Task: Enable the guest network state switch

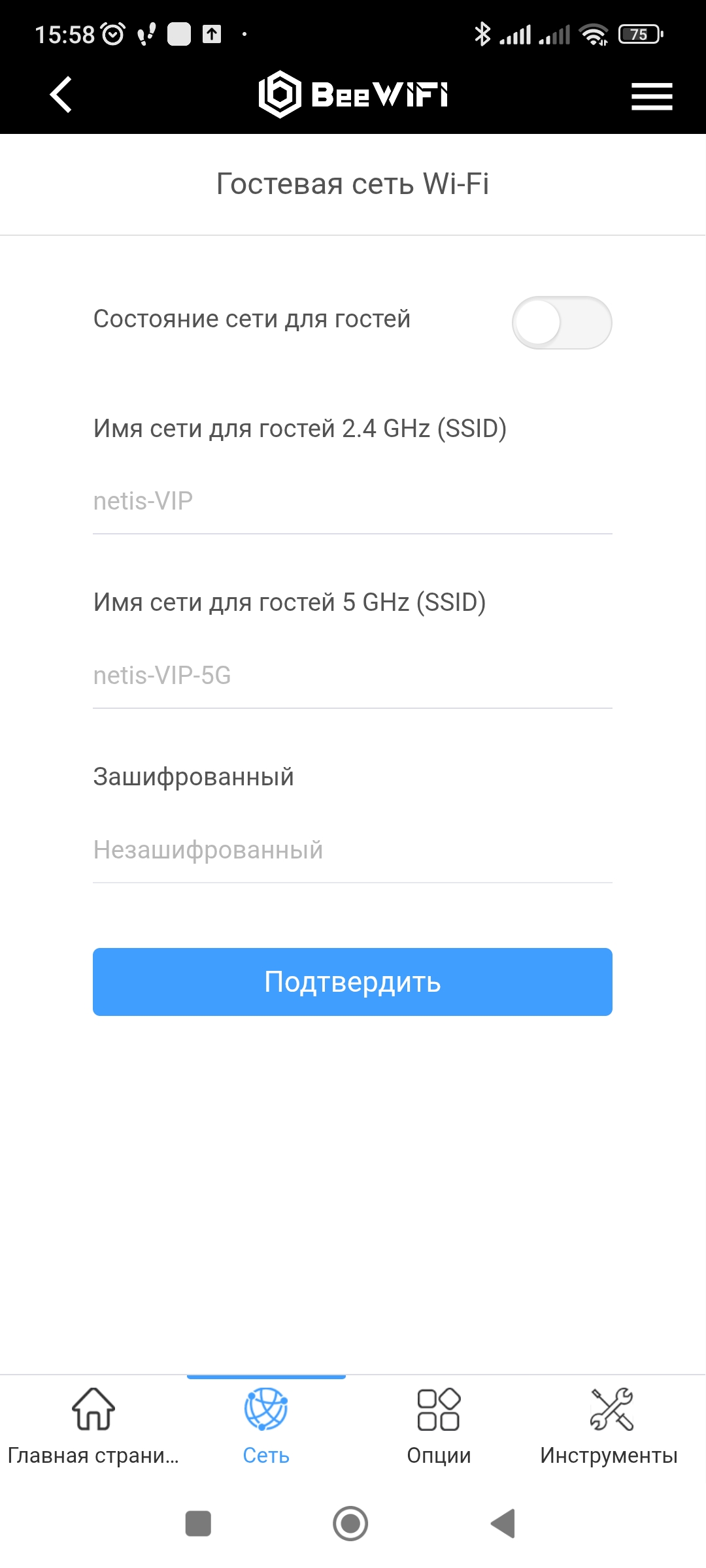Action: (x=562, y=323)
